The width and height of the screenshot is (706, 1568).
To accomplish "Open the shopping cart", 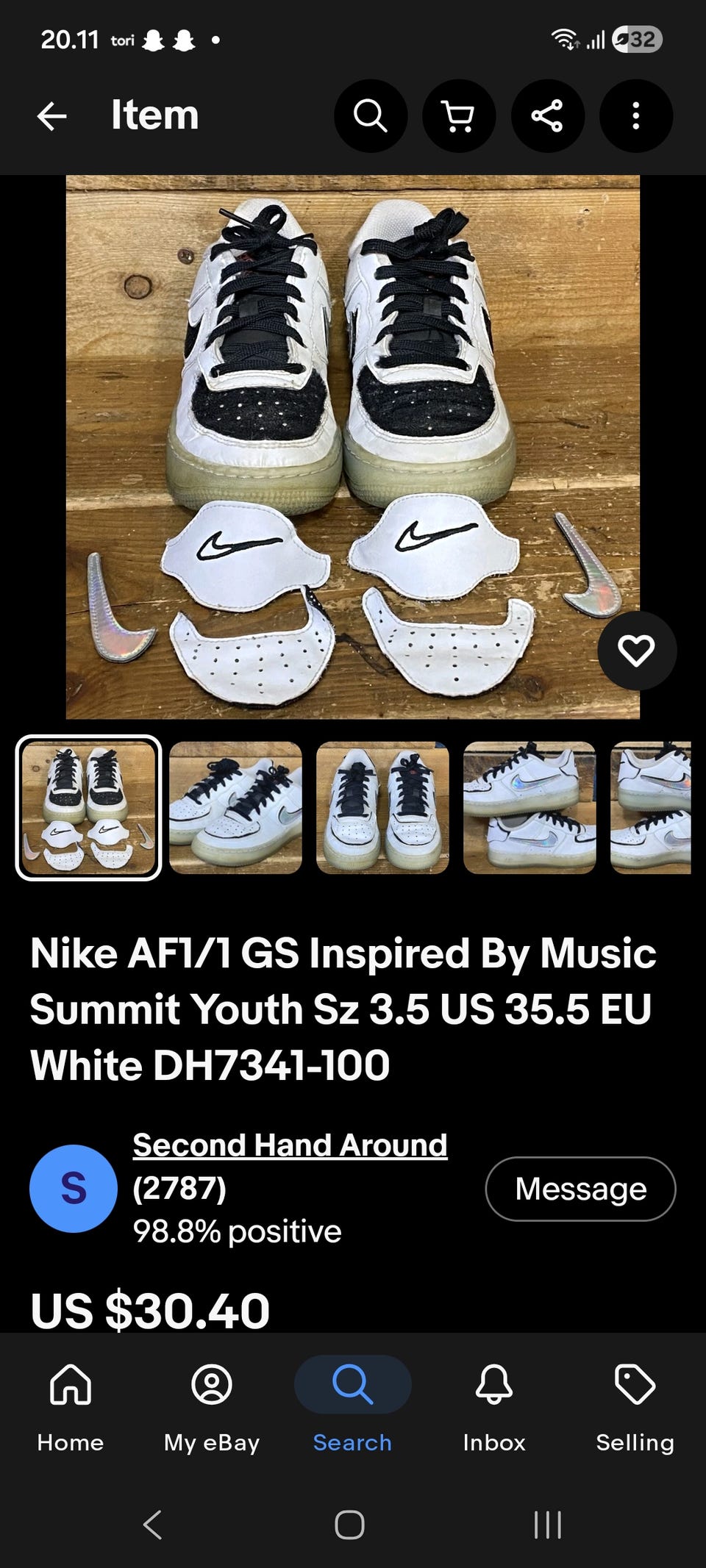I will click(459, 116).
